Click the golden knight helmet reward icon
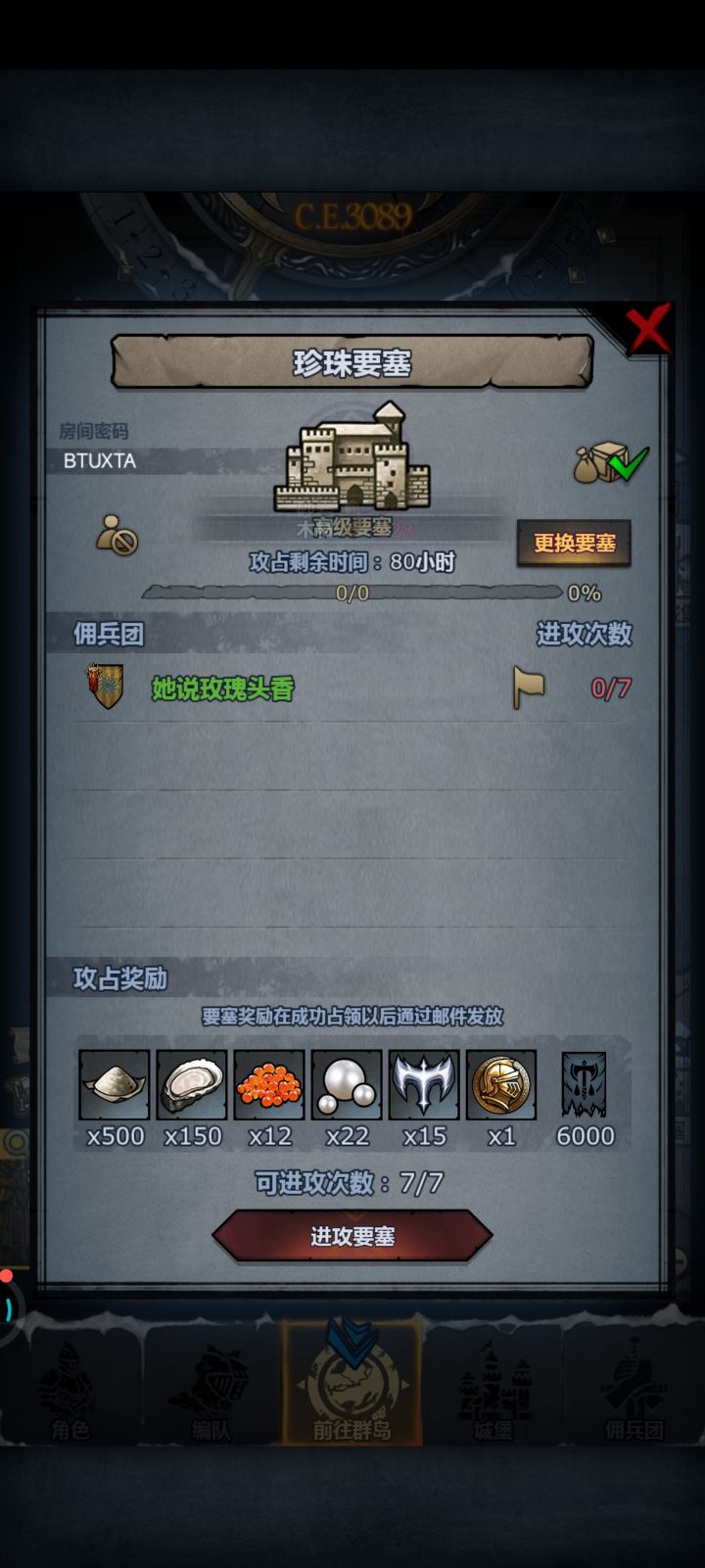This screenshot has height=1568, width=705. pyautogui.click(x=501, y=1084)
